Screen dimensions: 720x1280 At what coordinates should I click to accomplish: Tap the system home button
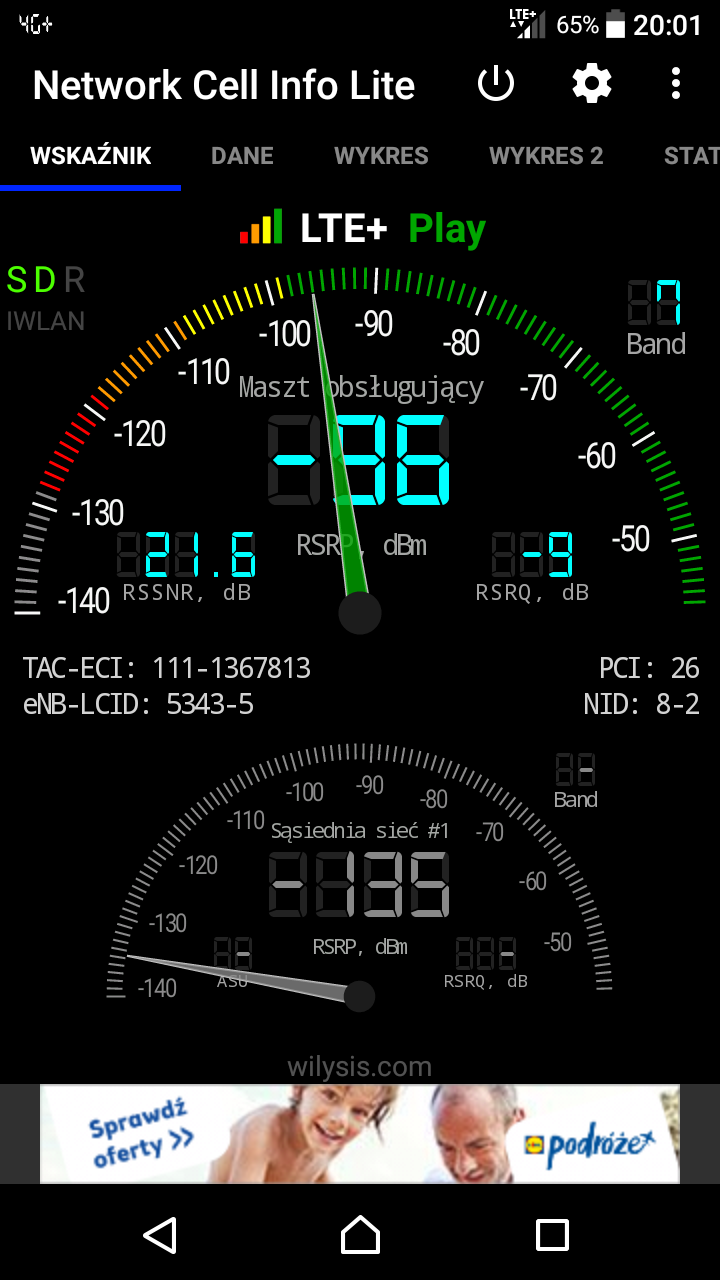[360, 1235]
